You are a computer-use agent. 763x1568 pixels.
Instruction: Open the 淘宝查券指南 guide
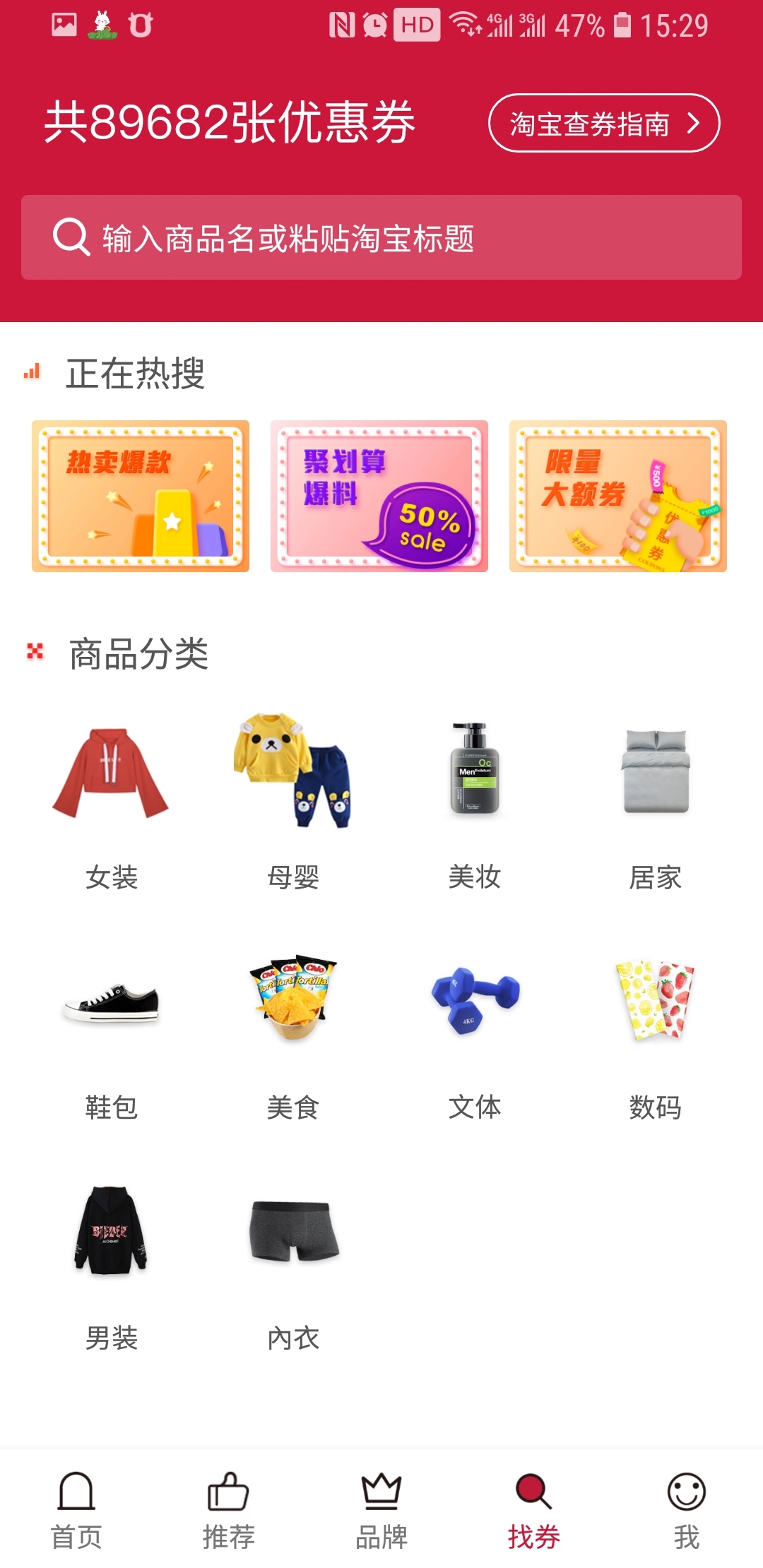coord(604,124)
